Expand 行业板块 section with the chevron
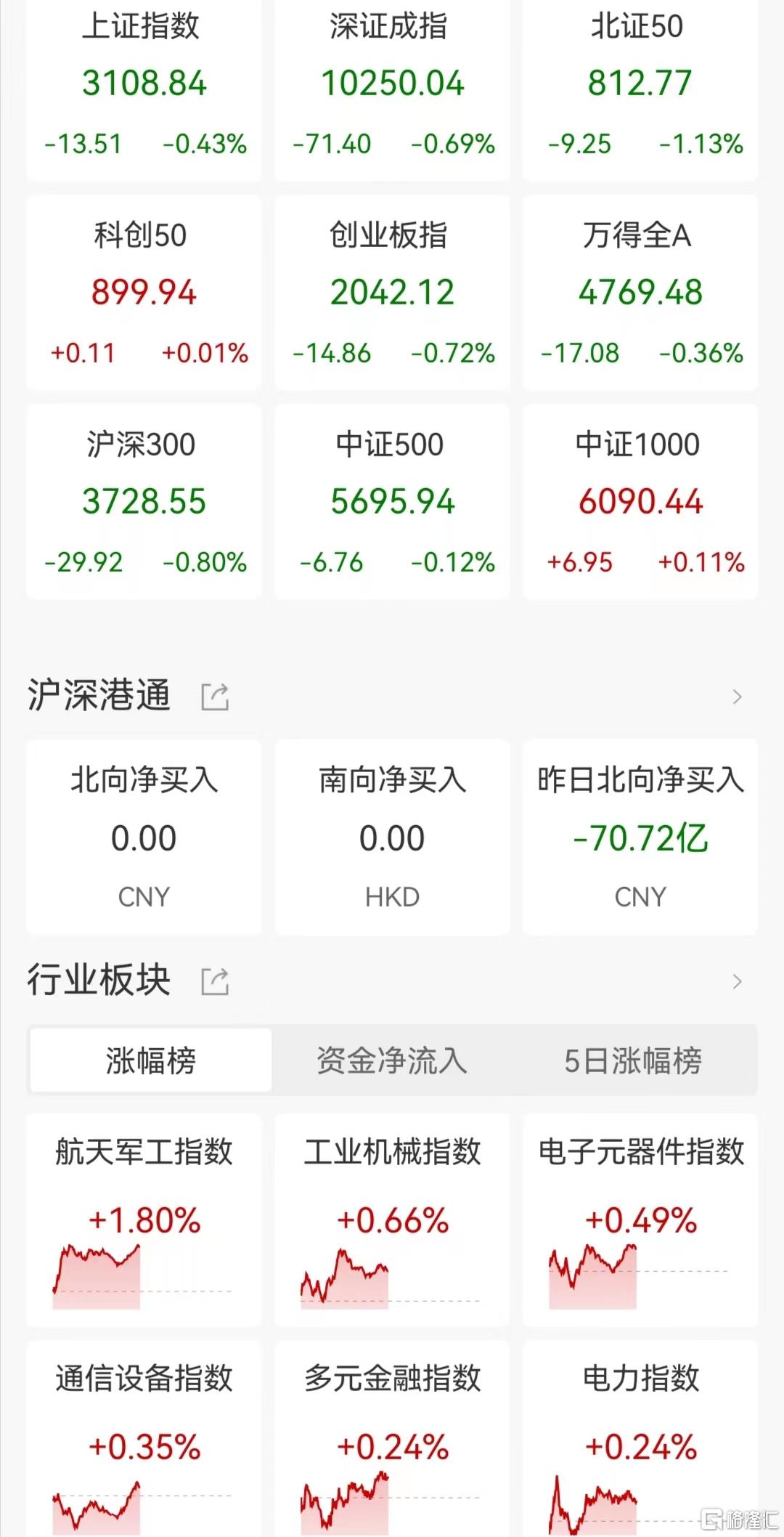 pos(737,981)
